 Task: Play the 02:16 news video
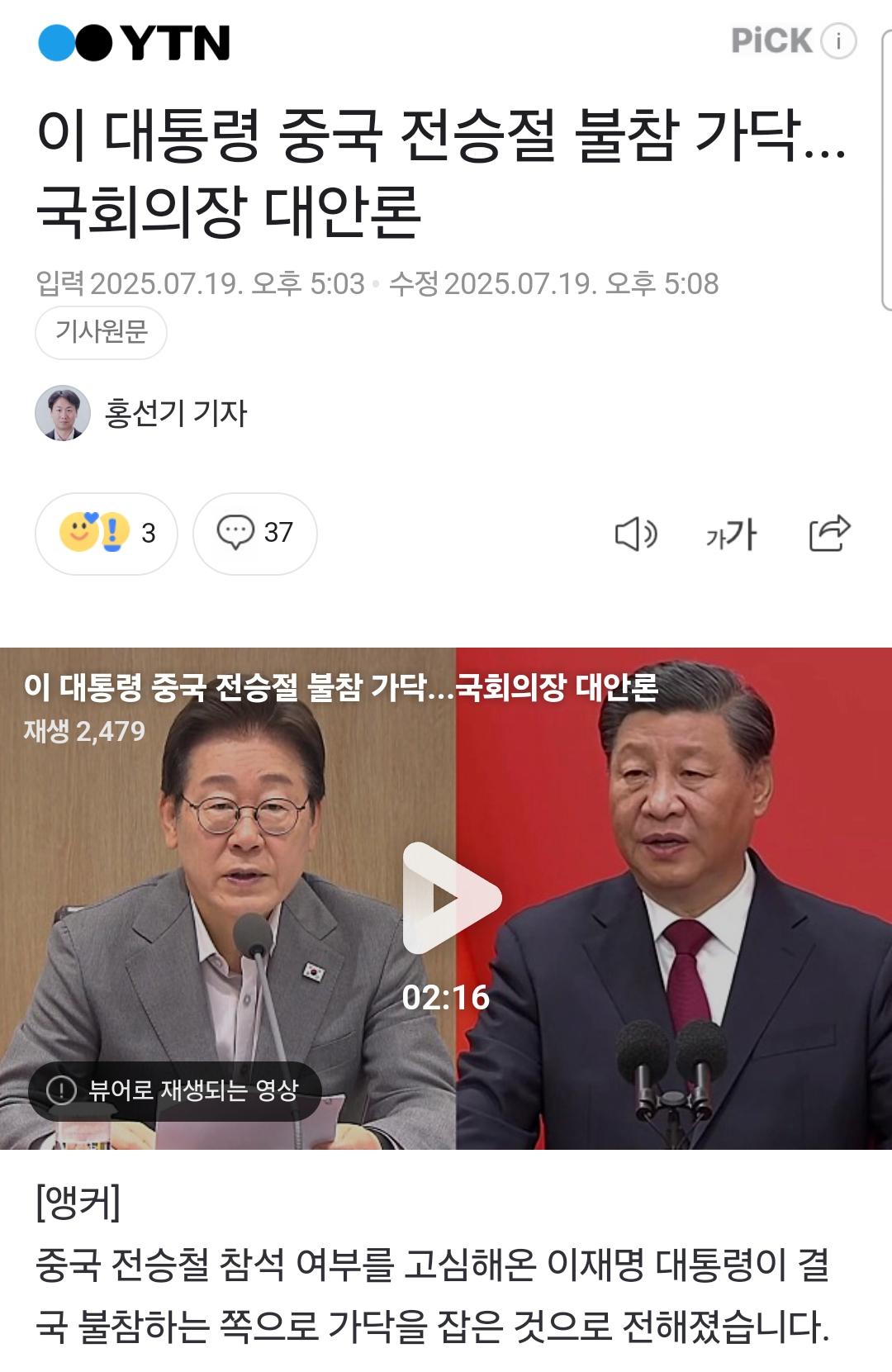point(451,898)
